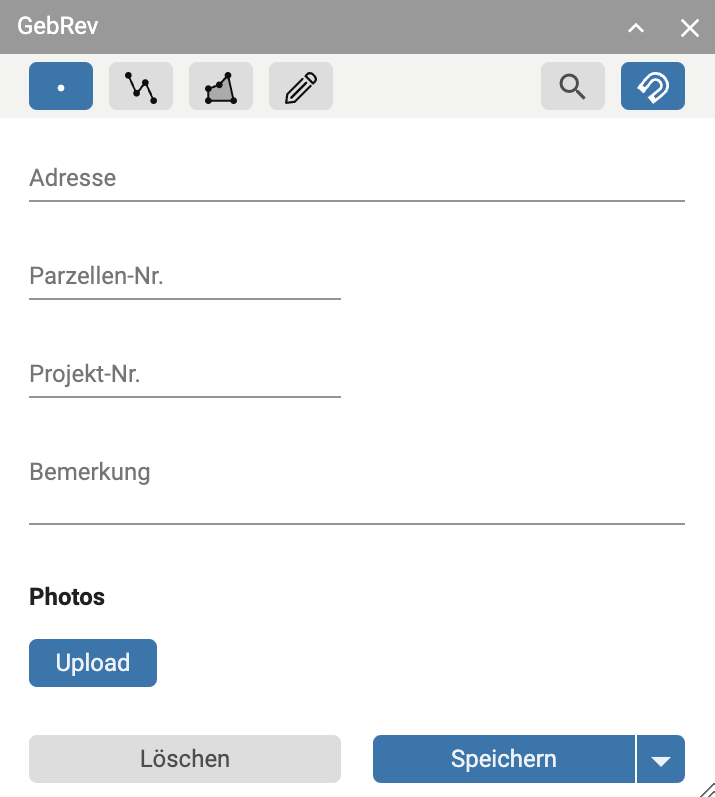Screen dimensions: 715x797
Task: Activate the pencil edit tool
Action: pos(301,87)
